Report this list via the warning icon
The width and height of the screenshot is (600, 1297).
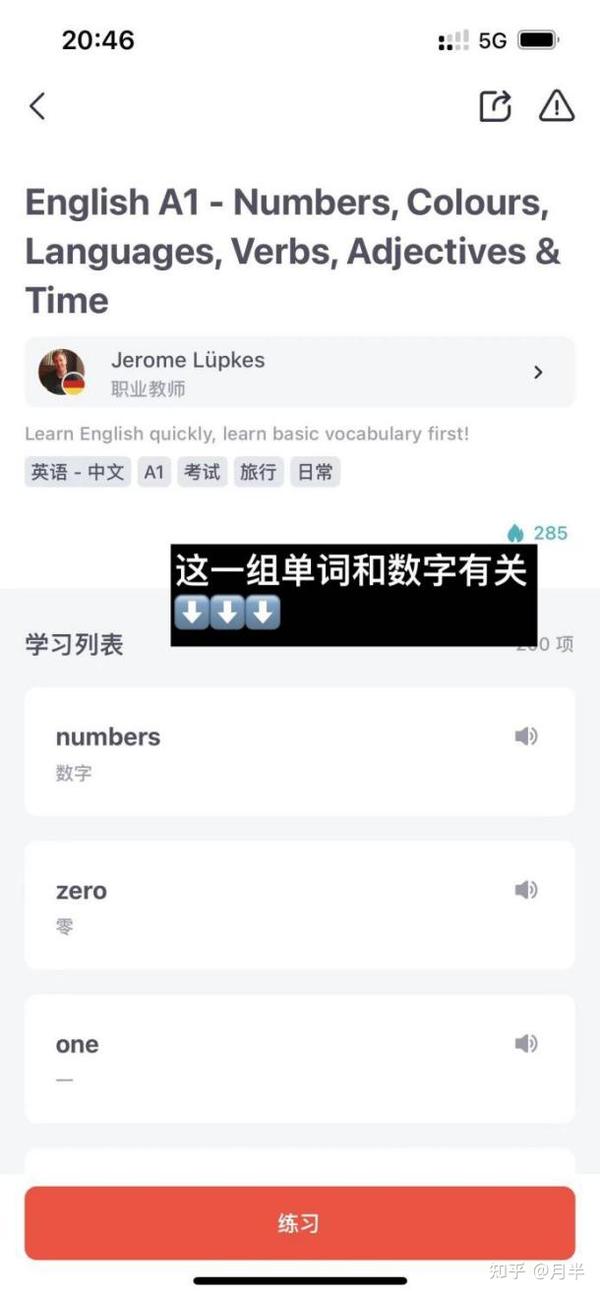pos(556,106)
